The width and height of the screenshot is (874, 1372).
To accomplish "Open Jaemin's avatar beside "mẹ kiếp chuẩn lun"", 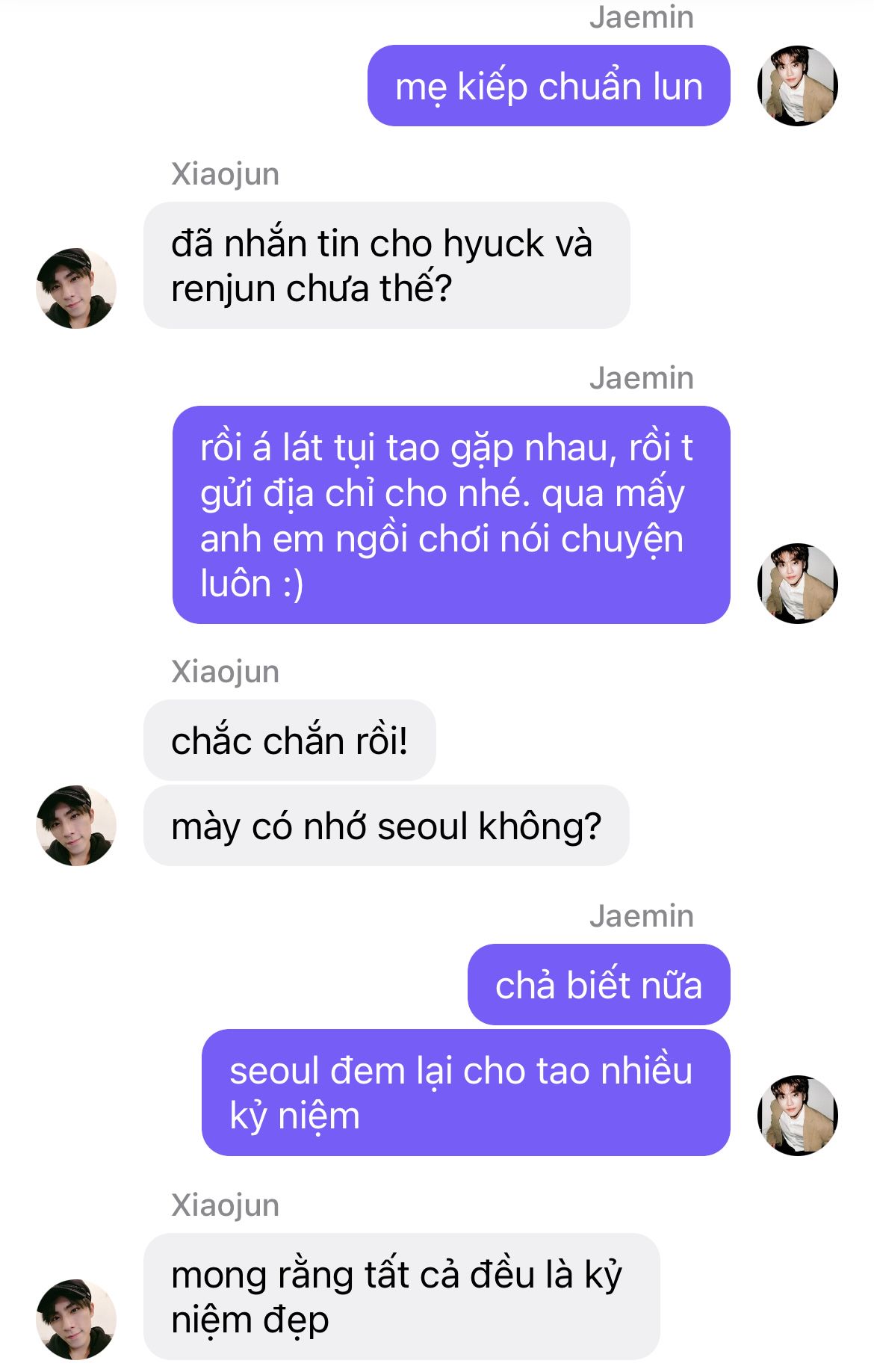I will pyautogui.click(x=797, y=86).
